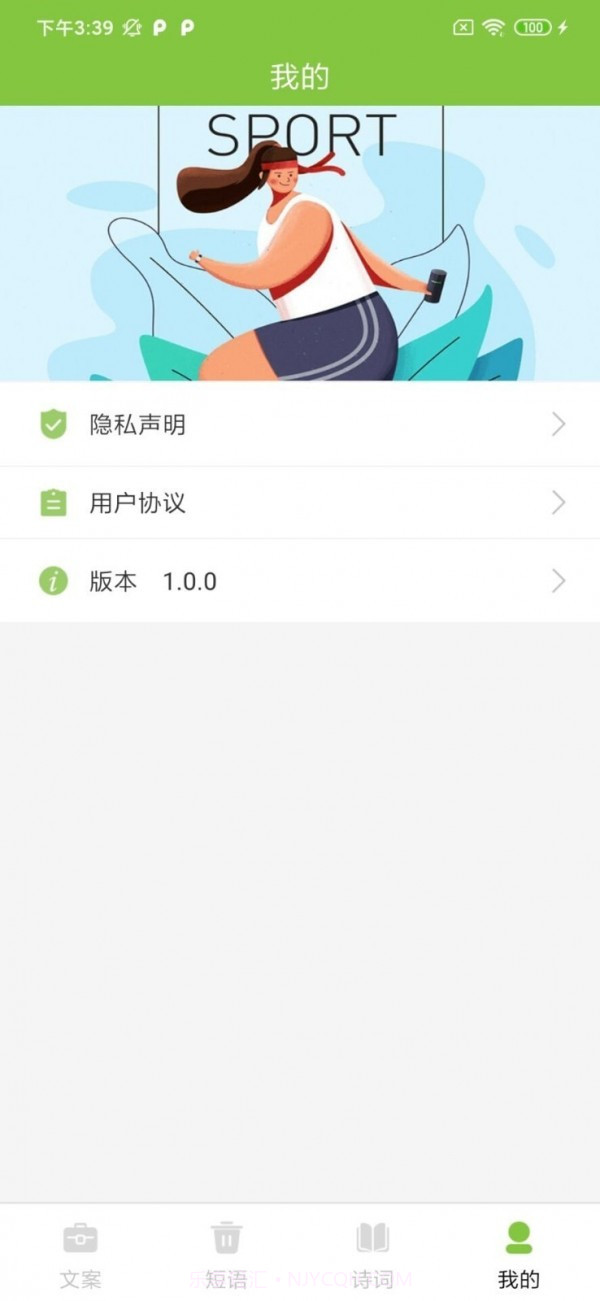Switch to the 文案 tab
Viewport: 600px width, 1301px height.
point(80,1252)
